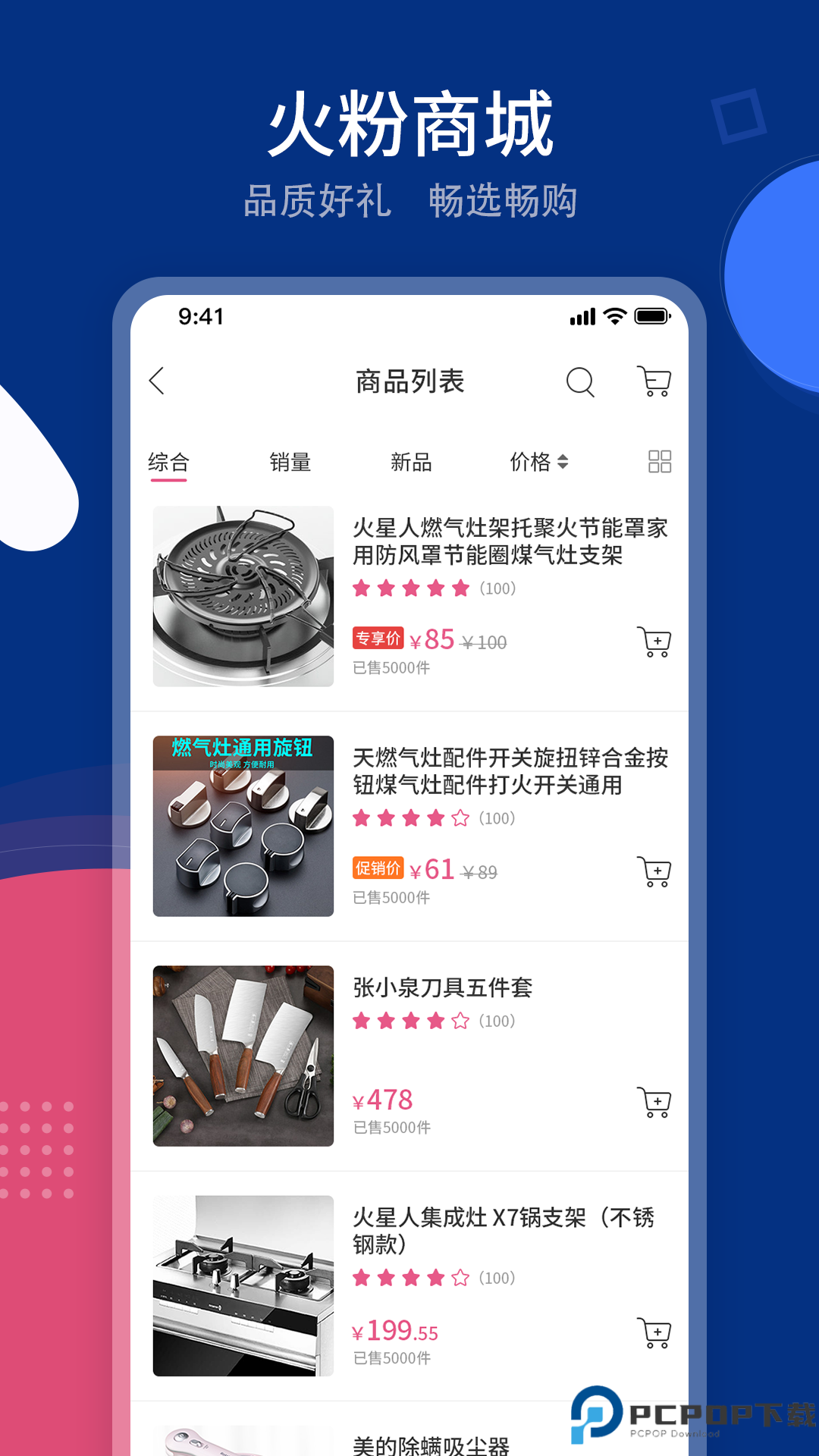This screenshot has height=1456, width=819.
Task: Switch to the 新品 new products tab
Action: tap(411, 460)
